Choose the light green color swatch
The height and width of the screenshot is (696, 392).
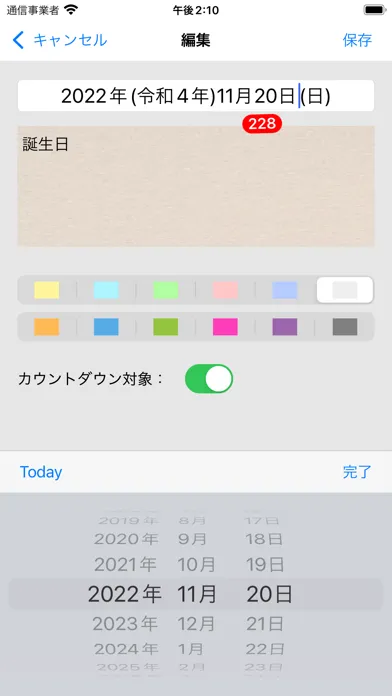click(166, 290)
